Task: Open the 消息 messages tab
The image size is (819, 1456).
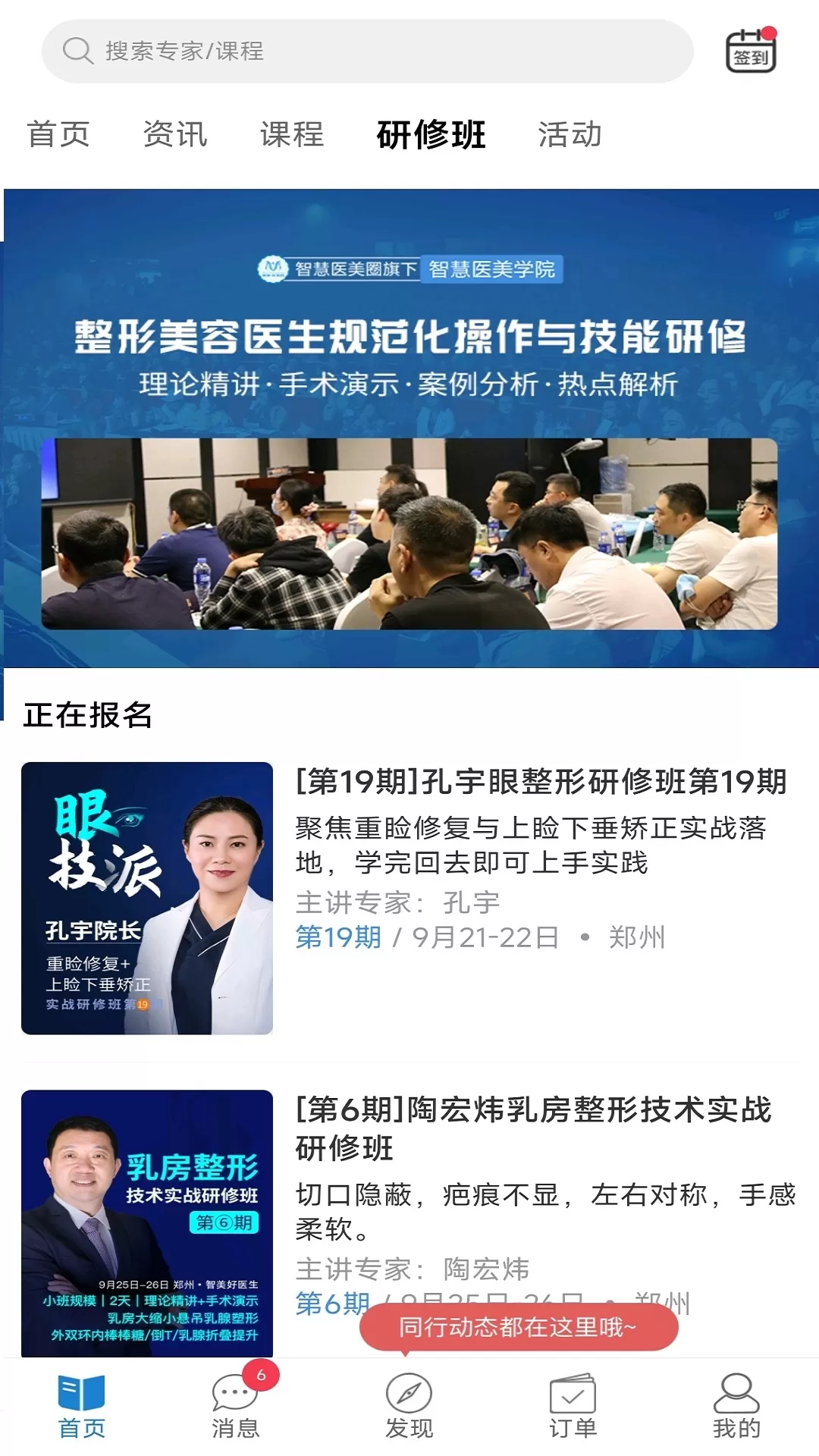Action: pos(236,1407)
